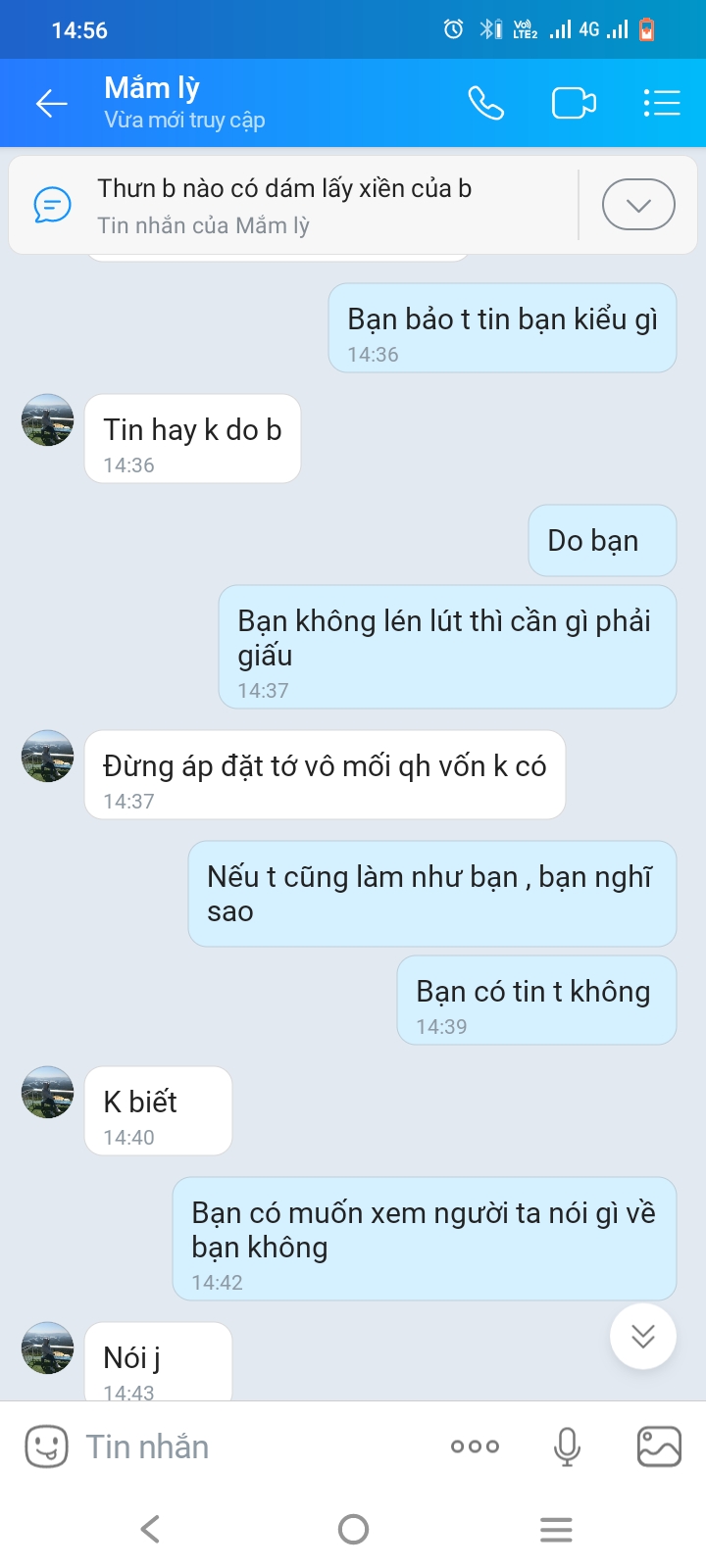Open Mắm lỳ's avatar next to 'K biết'

(x=47, y=1092)
